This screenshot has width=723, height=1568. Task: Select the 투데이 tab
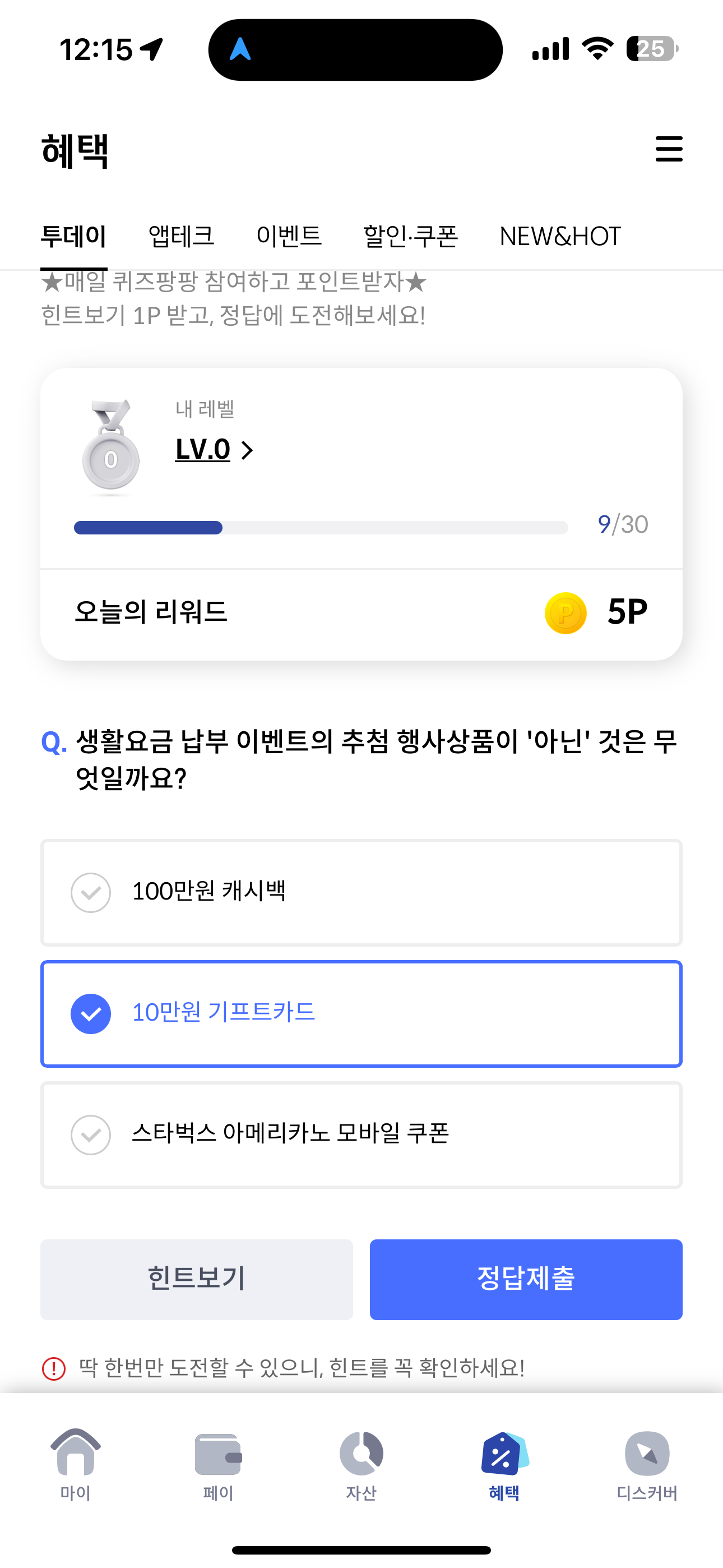(73, 236)
